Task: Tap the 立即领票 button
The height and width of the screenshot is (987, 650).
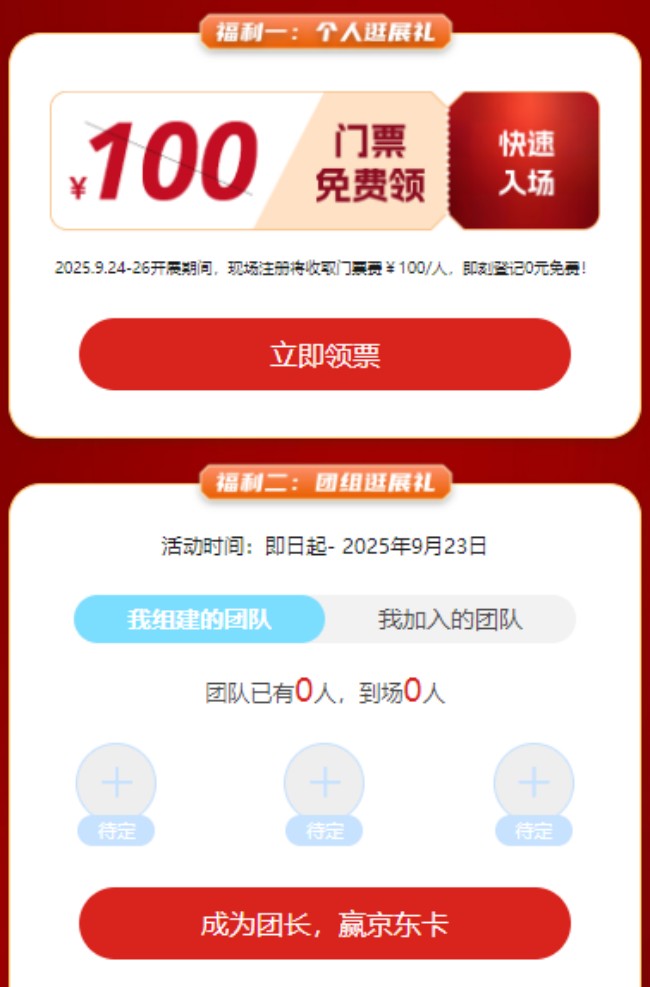Action: 324,355
